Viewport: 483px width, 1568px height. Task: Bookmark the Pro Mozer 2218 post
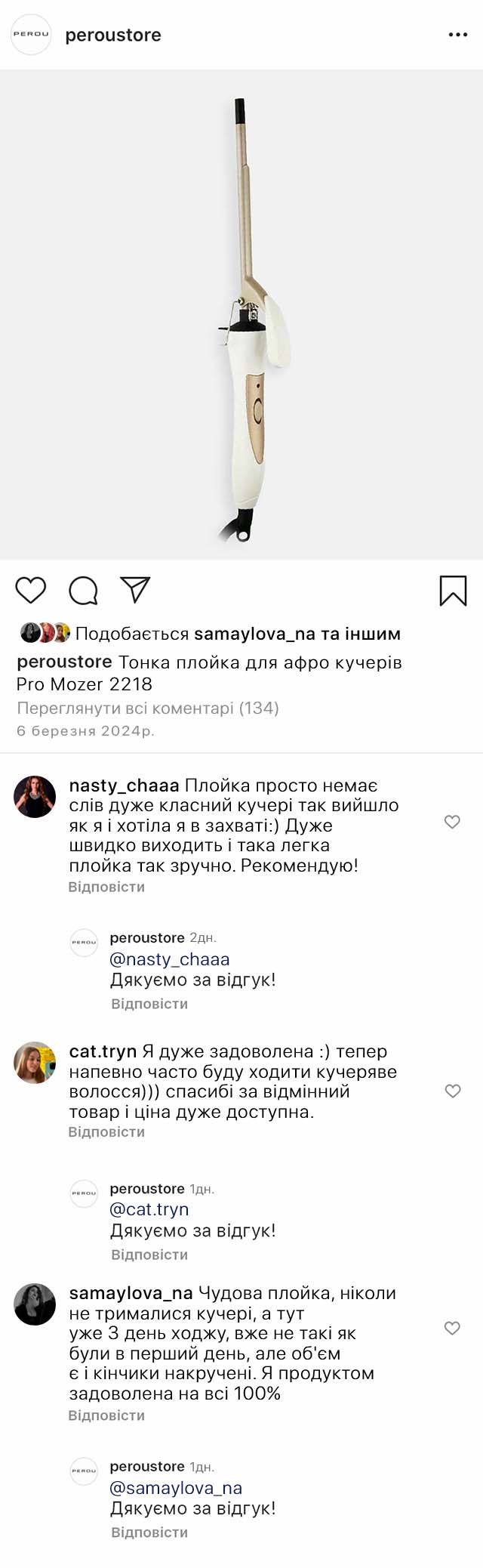[453, 591]
